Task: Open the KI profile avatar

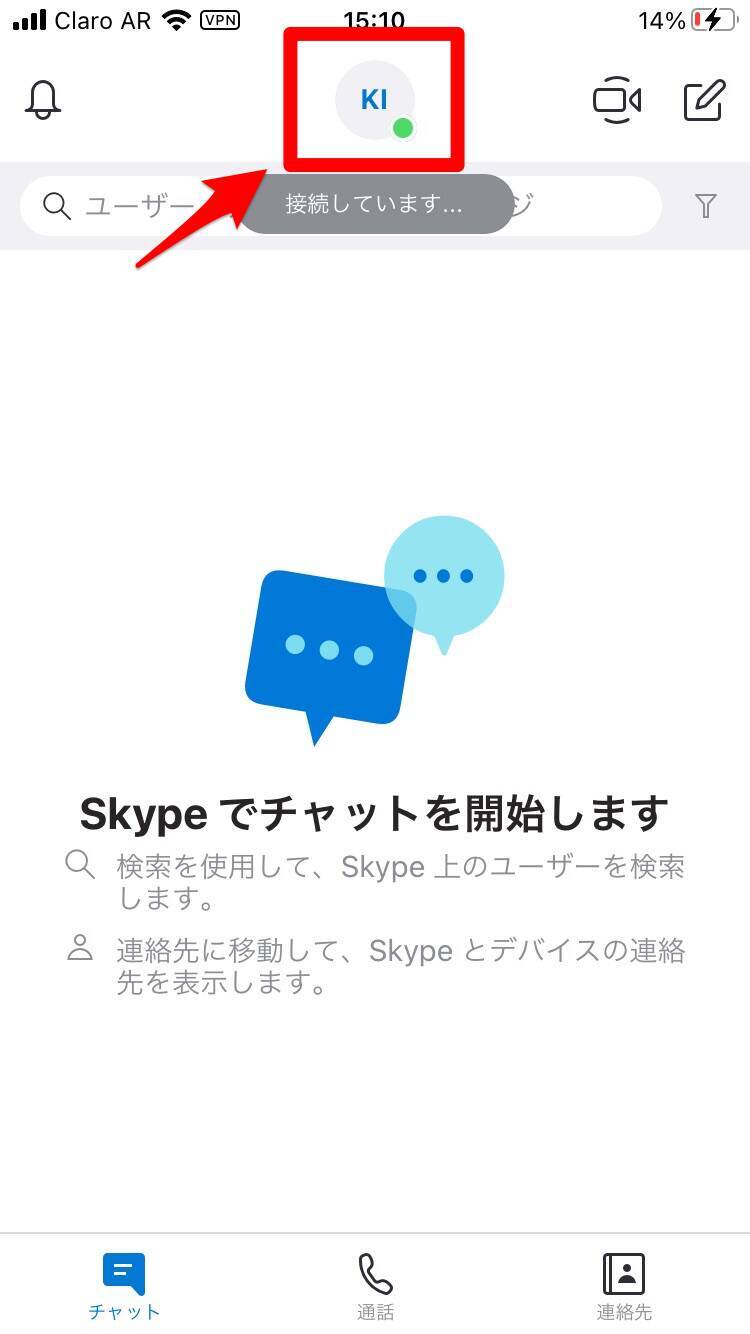Action: click(x=374, y=100)
